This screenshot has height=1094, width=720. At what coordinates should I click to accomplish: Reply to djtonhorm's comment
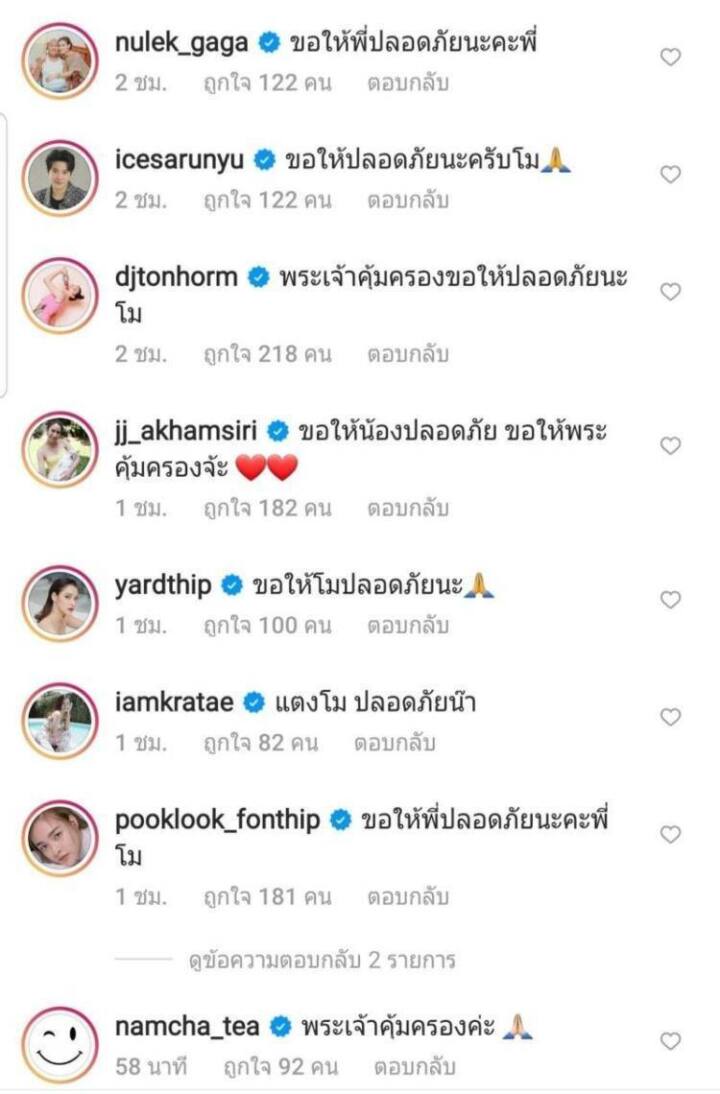tap(408, 354)
